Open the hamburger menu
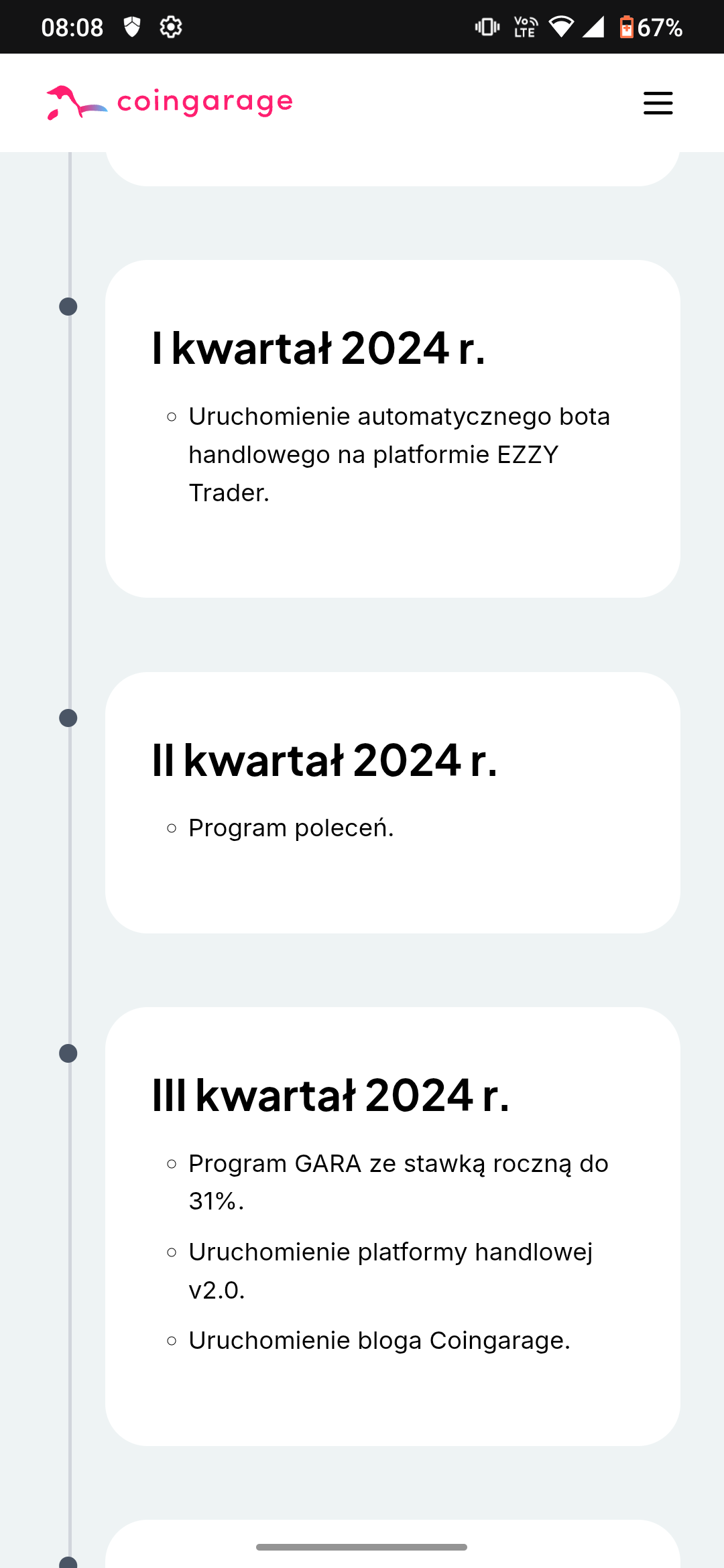Image resolution: width=724 pixels, height=1568 pixels. 658,103
